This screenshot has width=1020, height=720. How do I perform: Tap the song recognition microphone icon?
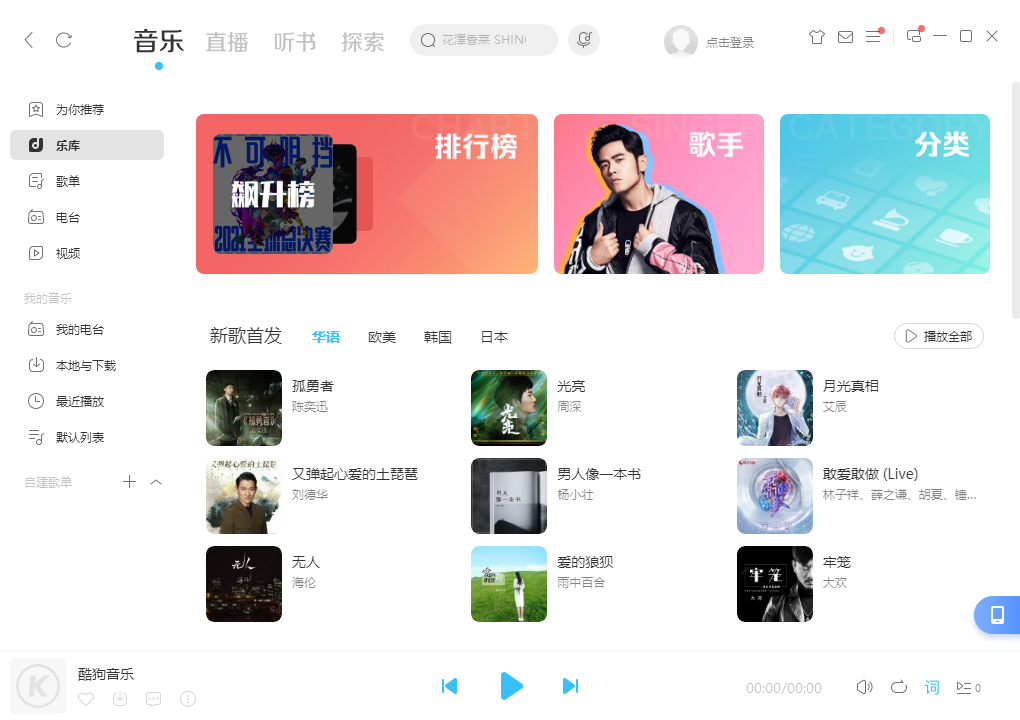tap(584, 40)
